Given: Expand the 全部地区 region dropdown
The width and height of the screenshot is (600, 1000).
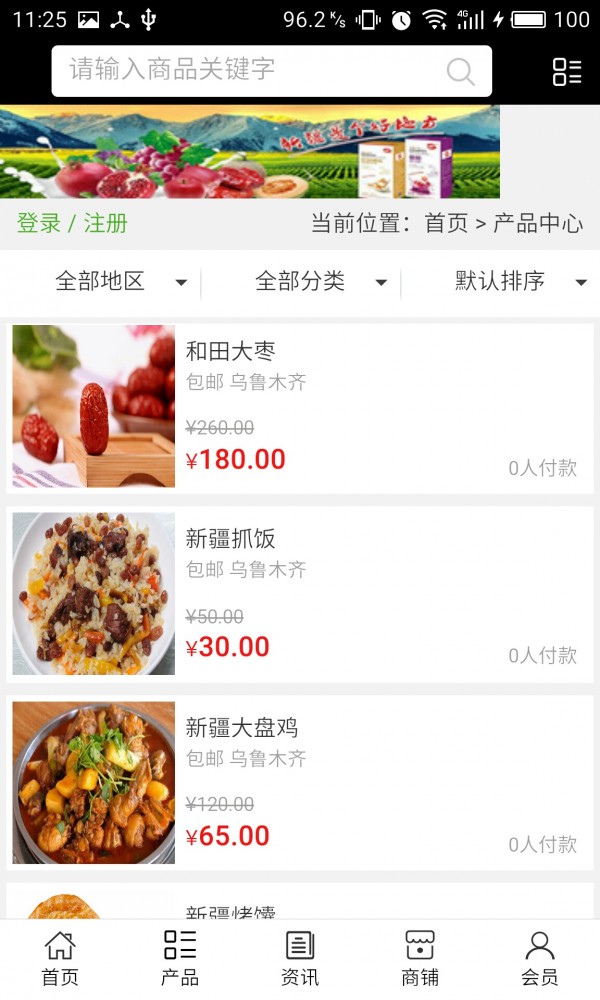Looking at the screenshot, I should 120,282.
